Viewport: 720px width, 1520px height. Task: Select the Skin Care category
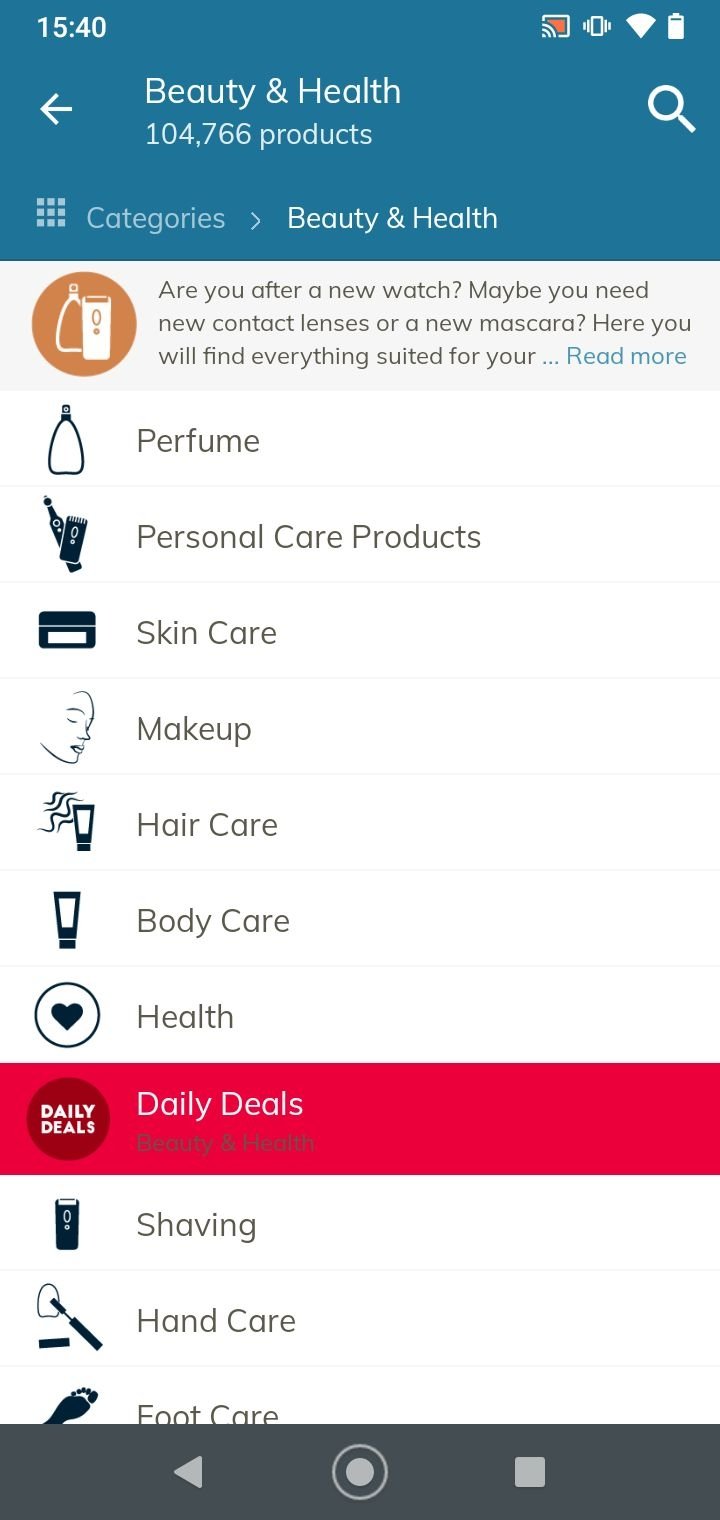(x=206, y=632)
